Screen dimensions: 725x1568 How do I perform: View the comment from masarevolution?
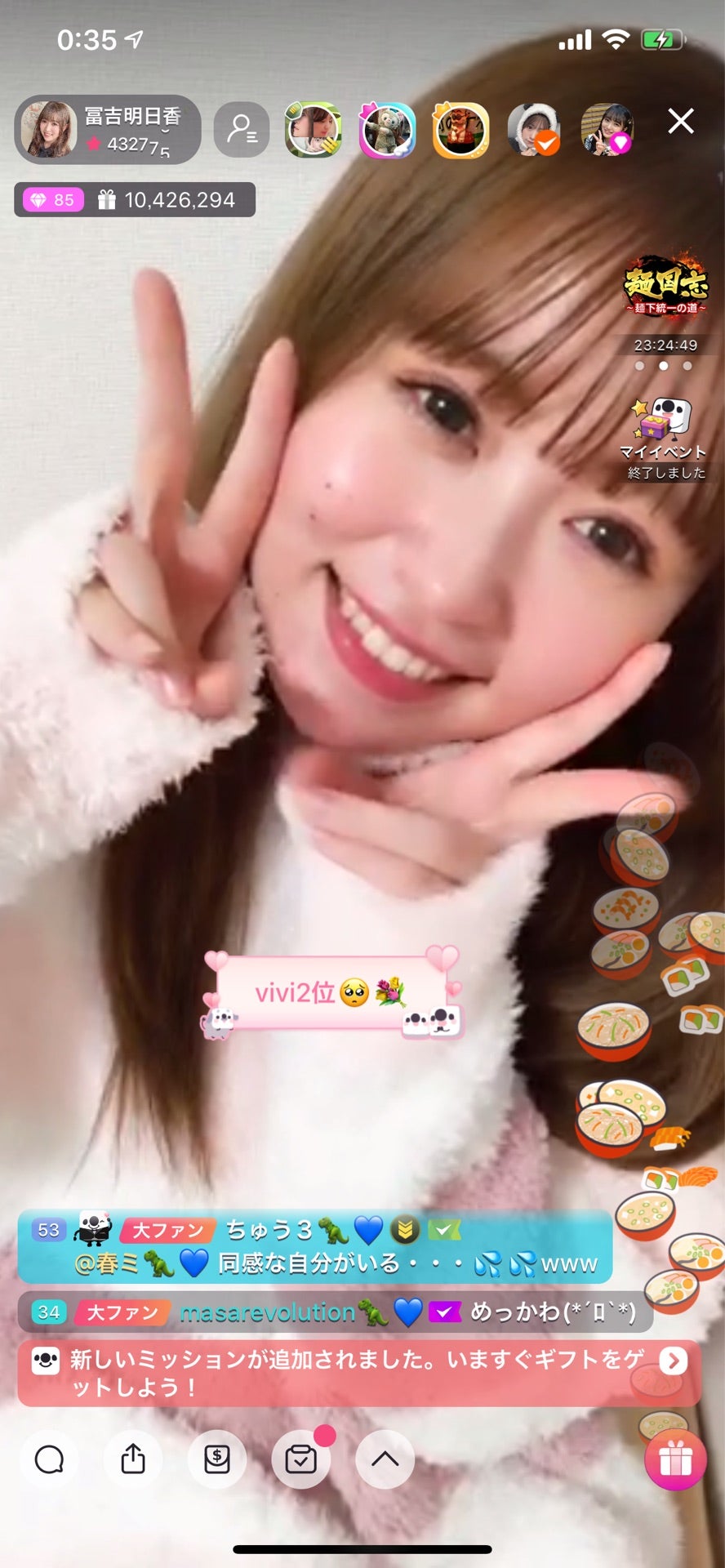[x=335, y=1312]
